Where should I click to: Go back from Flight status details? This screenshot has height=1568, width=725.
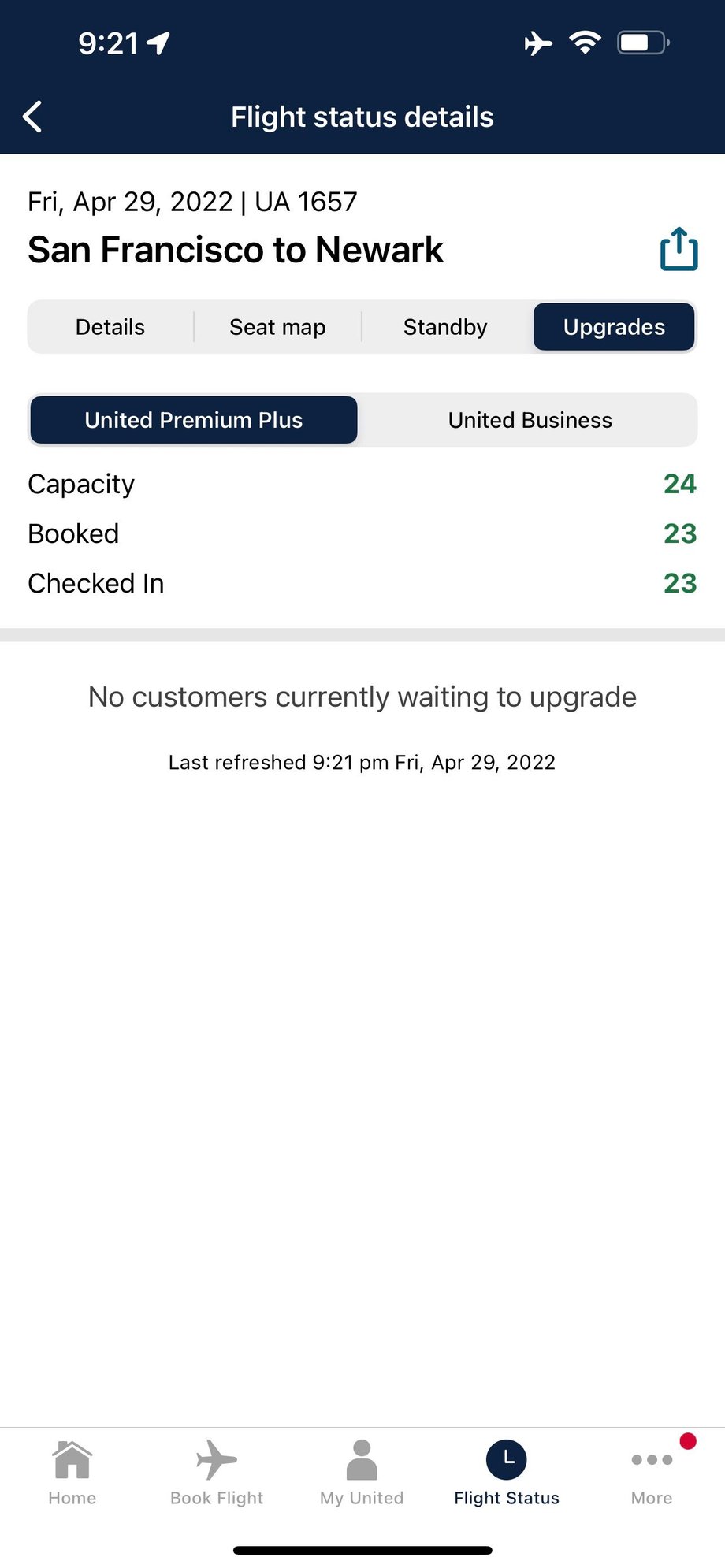[x=32, y=117]
